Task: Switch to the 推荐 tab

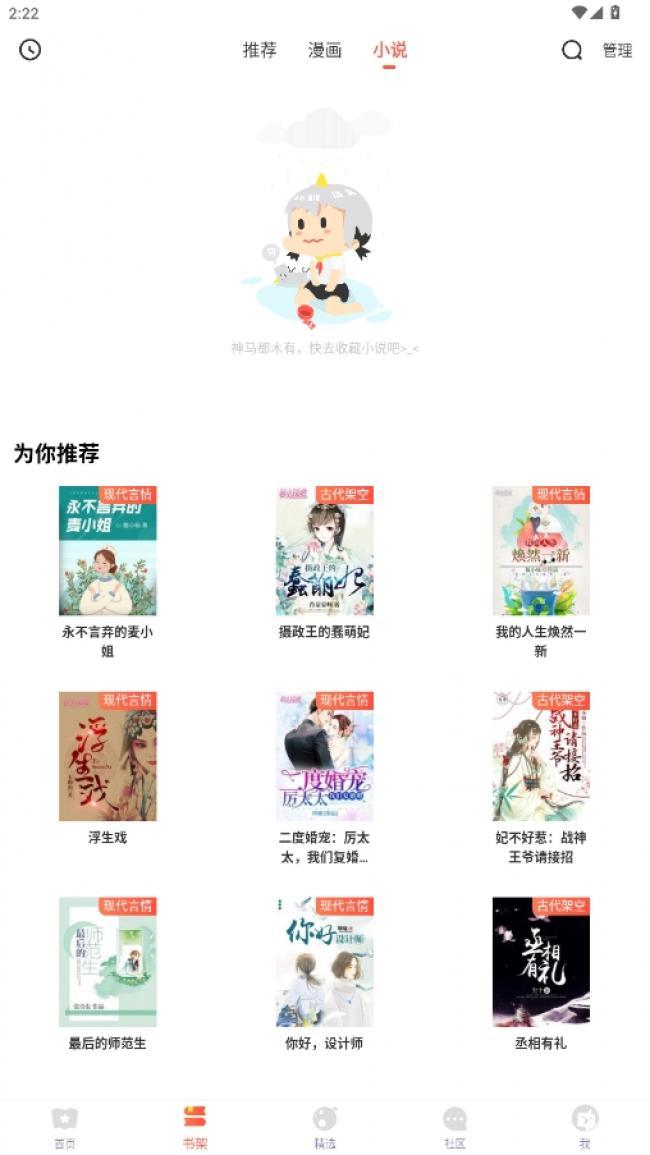Action: click(x=259, y=50)
